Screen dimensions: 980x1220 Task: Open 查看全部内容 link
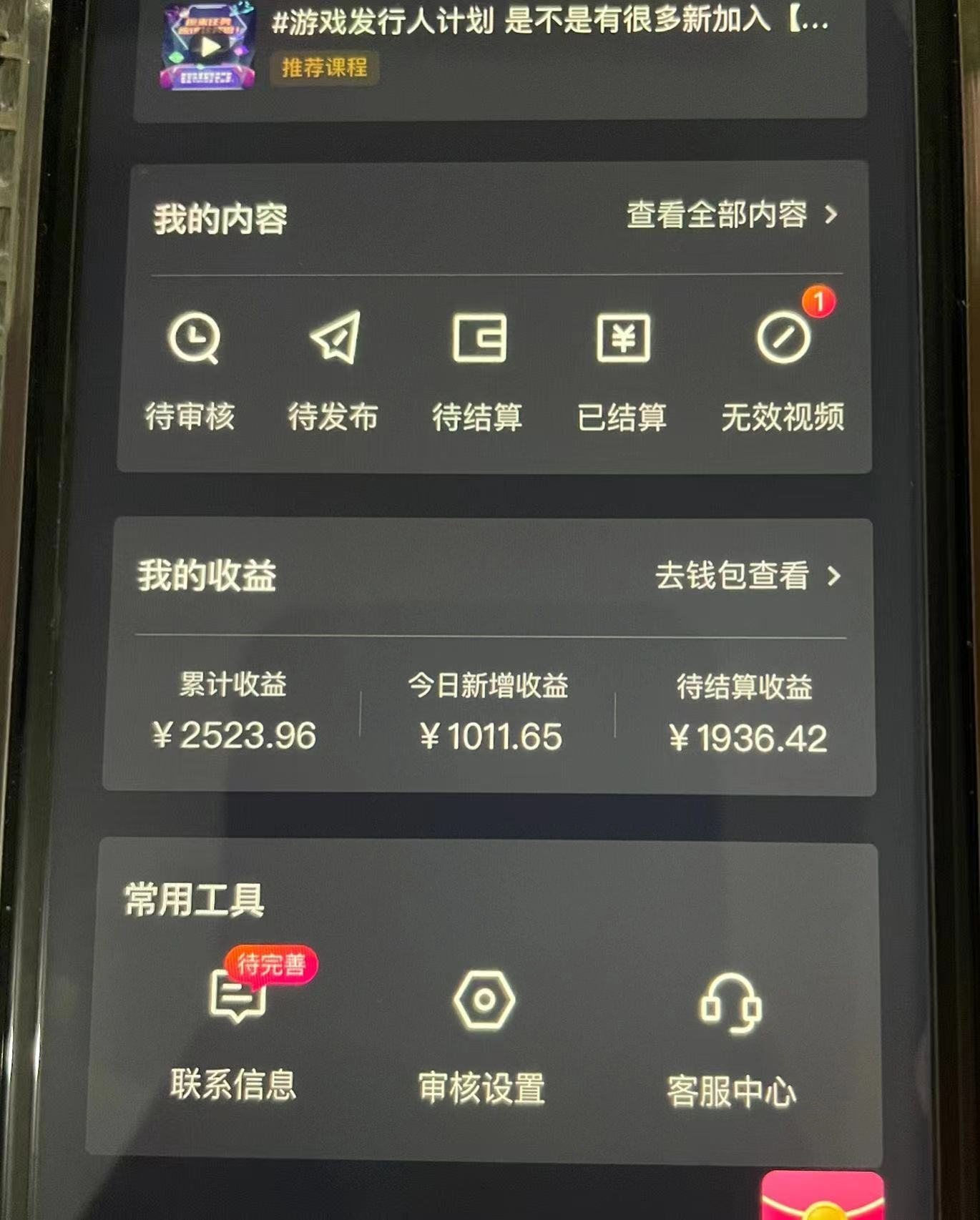point(730,215)
